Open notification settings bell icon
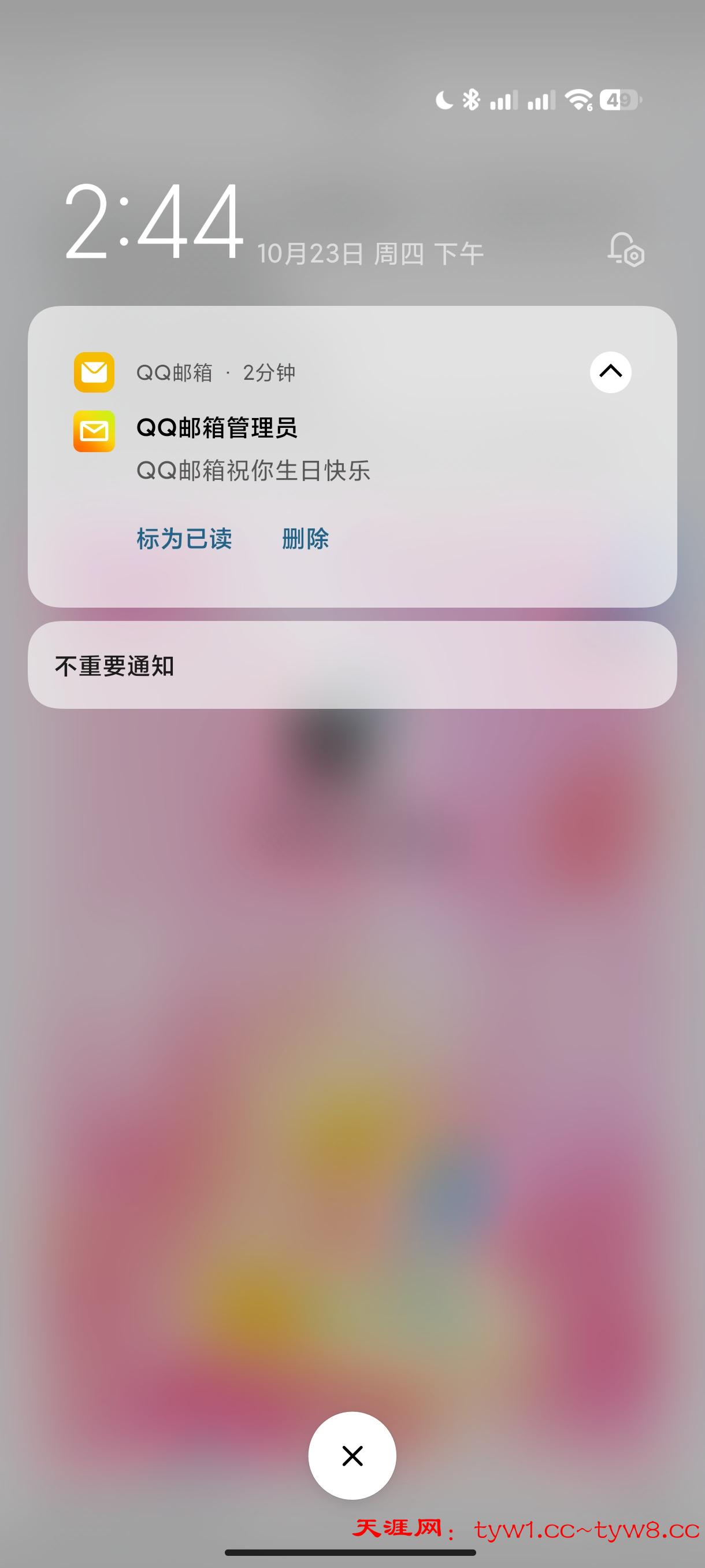Screen dimensions: 705x1568 625,250
